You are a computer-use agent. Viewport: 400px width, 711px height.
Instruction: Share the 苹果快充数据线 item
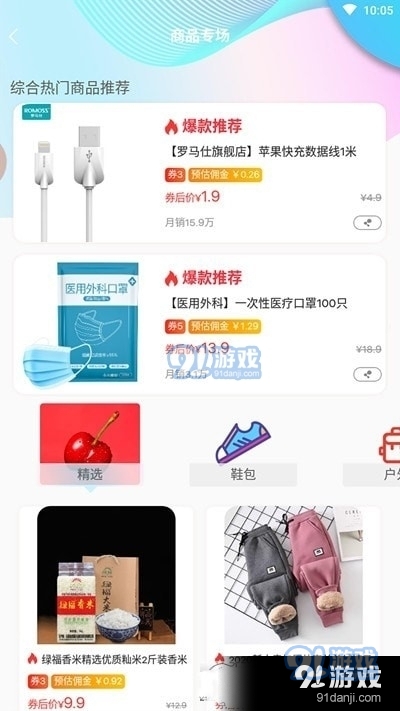pyautogui.click(x=367, y=223)
